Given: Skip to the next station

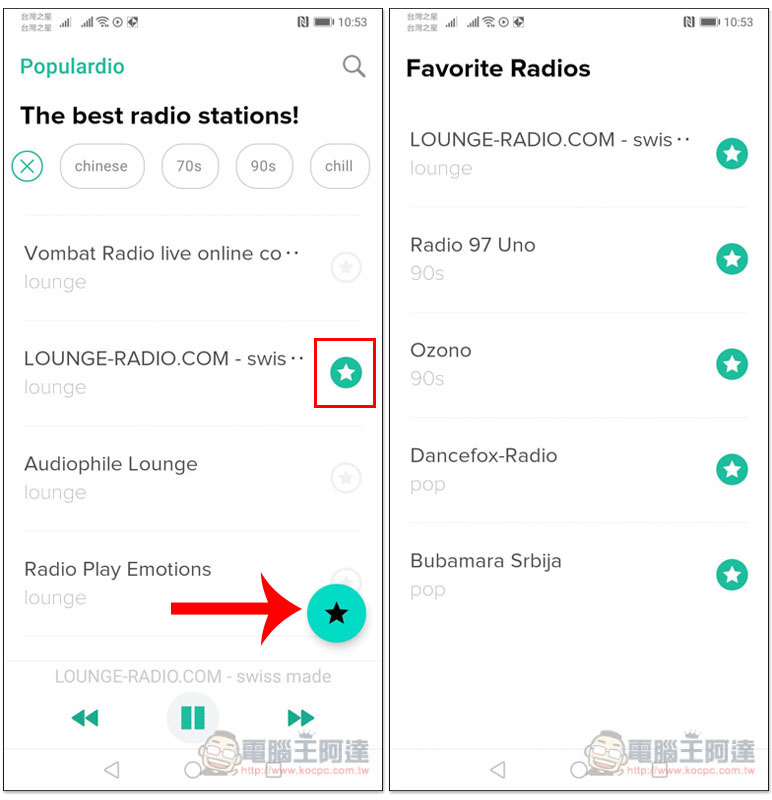Looking at the screenshot, I should (300, 717).
